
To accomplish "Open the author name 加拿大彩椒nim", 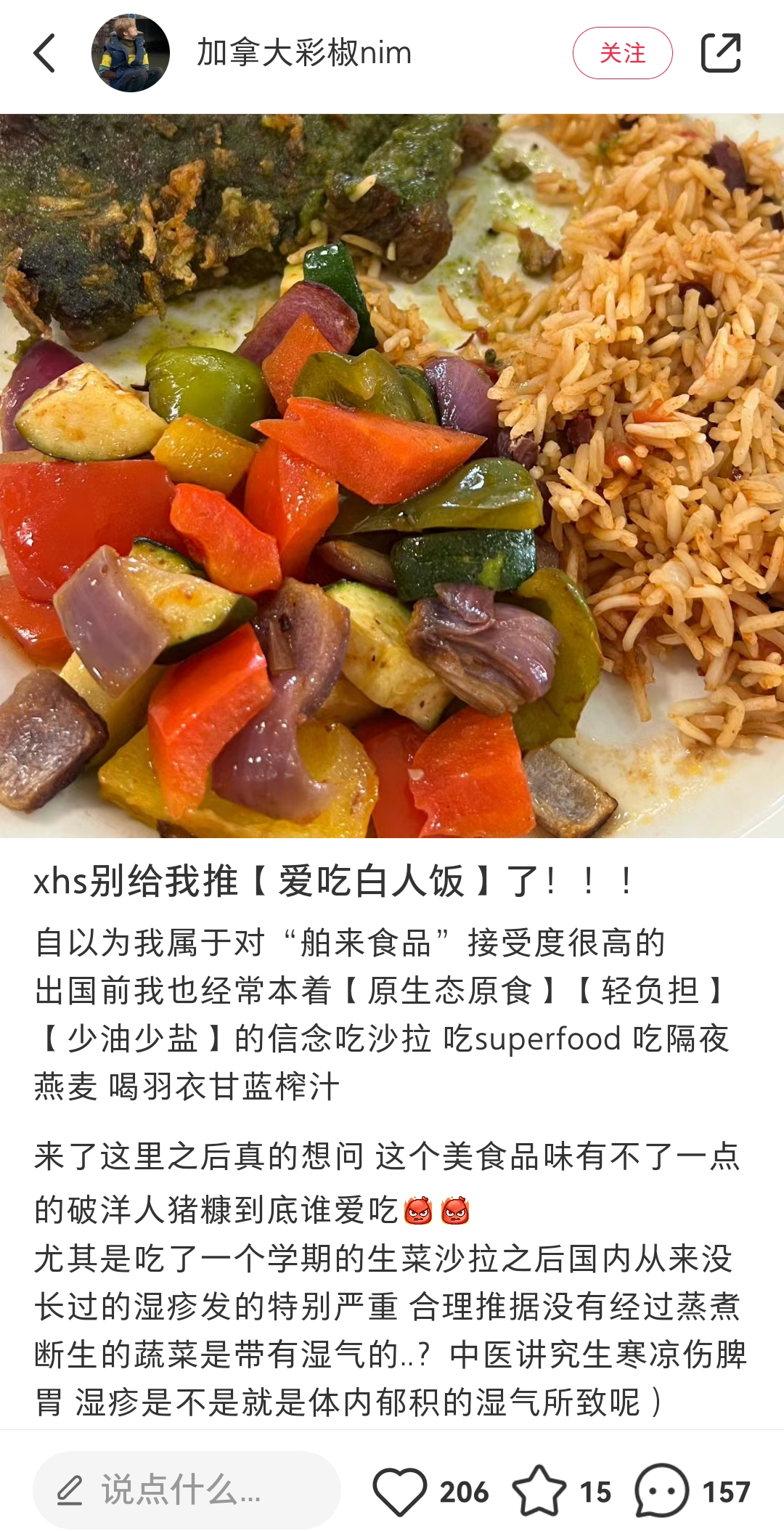I will [x=304, y=53].
